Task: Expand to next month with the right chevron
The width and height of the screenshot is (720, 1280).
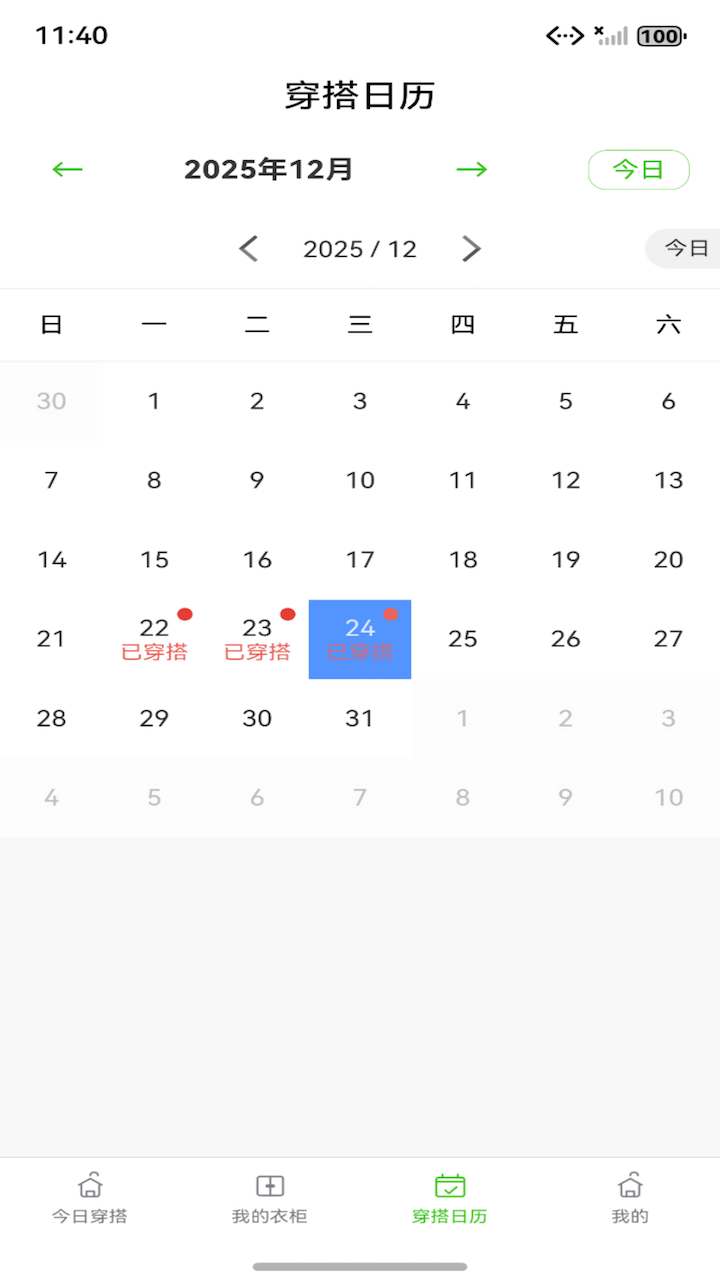Action: pos(471,248)
